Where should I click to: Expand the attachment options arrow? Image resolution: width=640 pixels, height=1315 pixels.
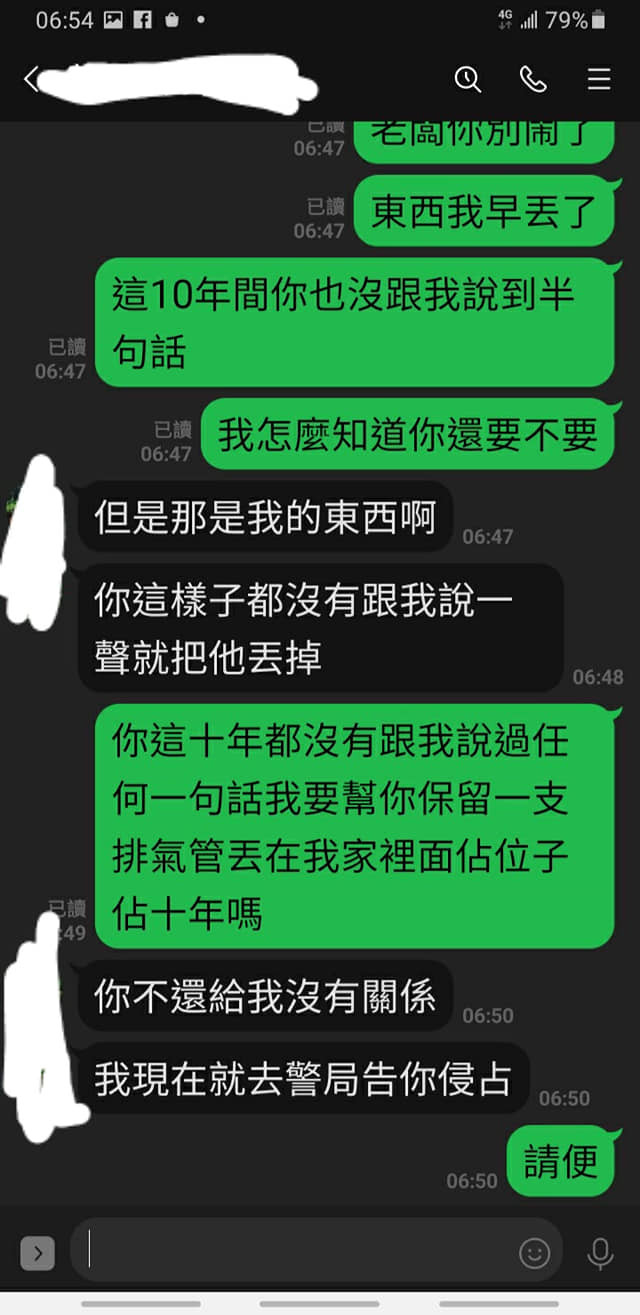[37, 1251]
